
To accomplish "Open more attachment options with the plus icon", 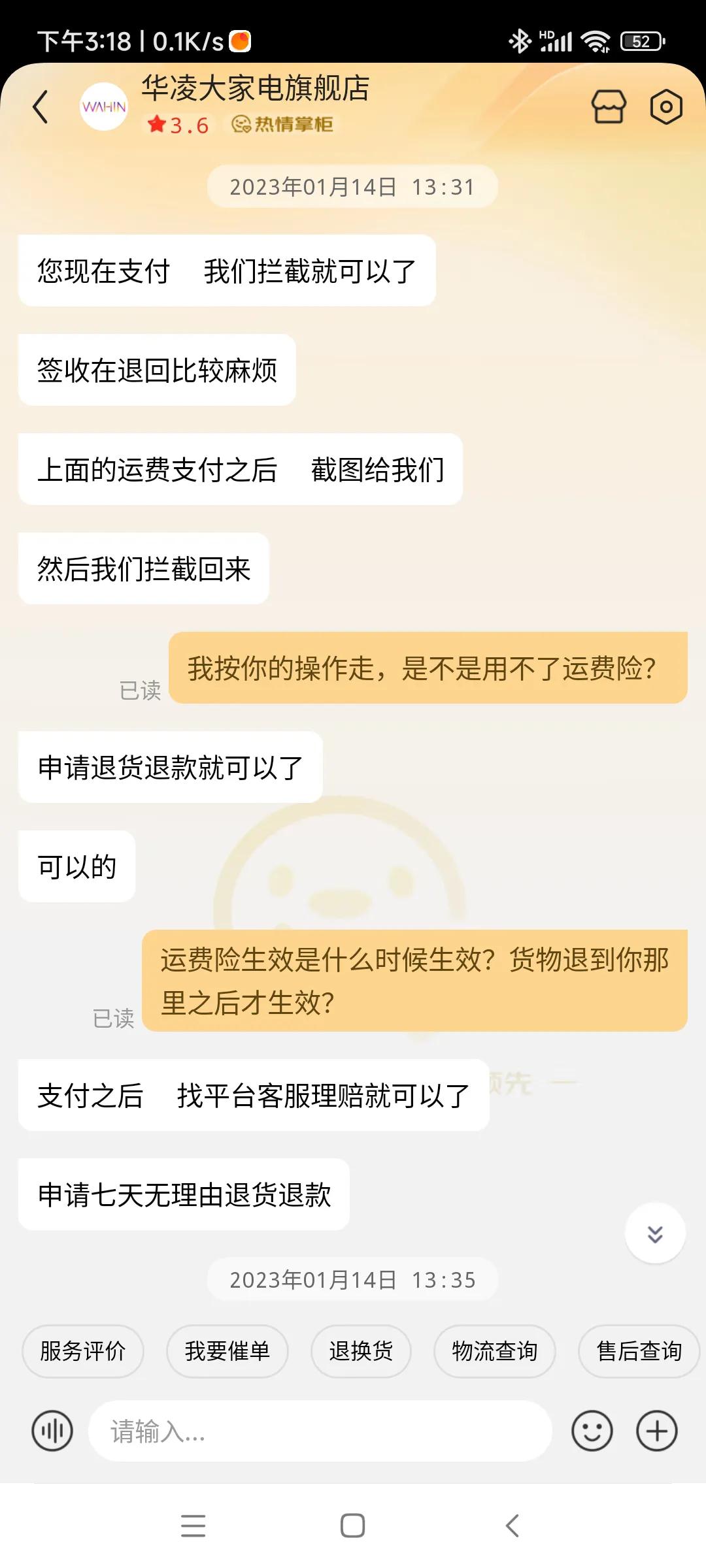I will [656, 1431].
